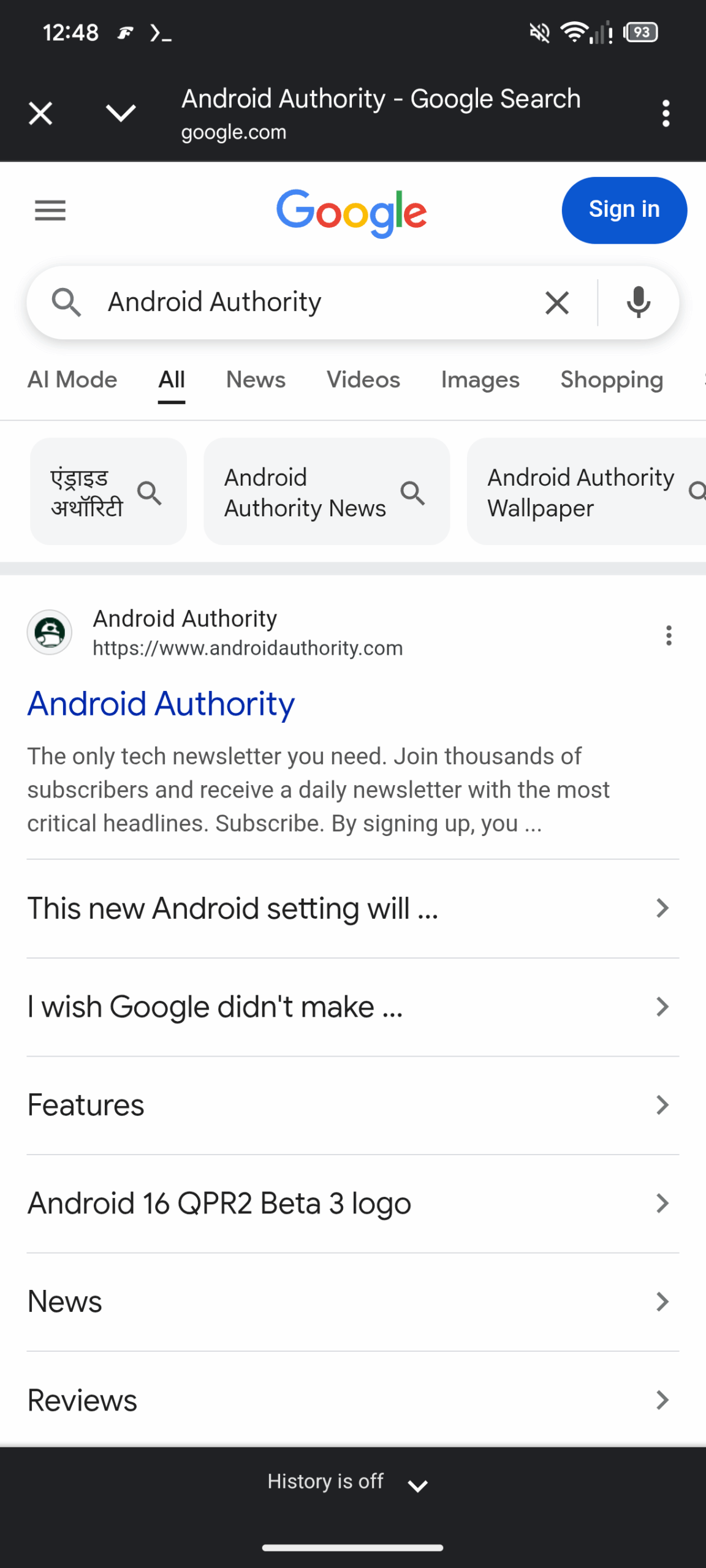
Task: Switch to AI Mode tab
Action: (x=72, y=380)
